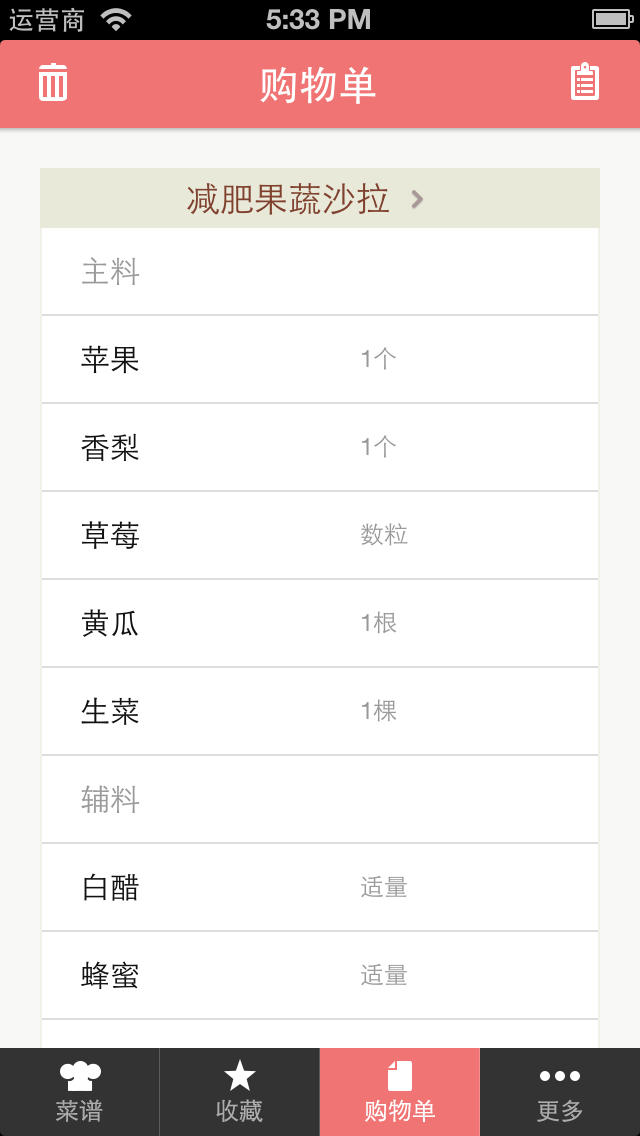The image size is (640, 1136).
Task: Switch to the 菜谱 tab
Action: point(80,1092)
